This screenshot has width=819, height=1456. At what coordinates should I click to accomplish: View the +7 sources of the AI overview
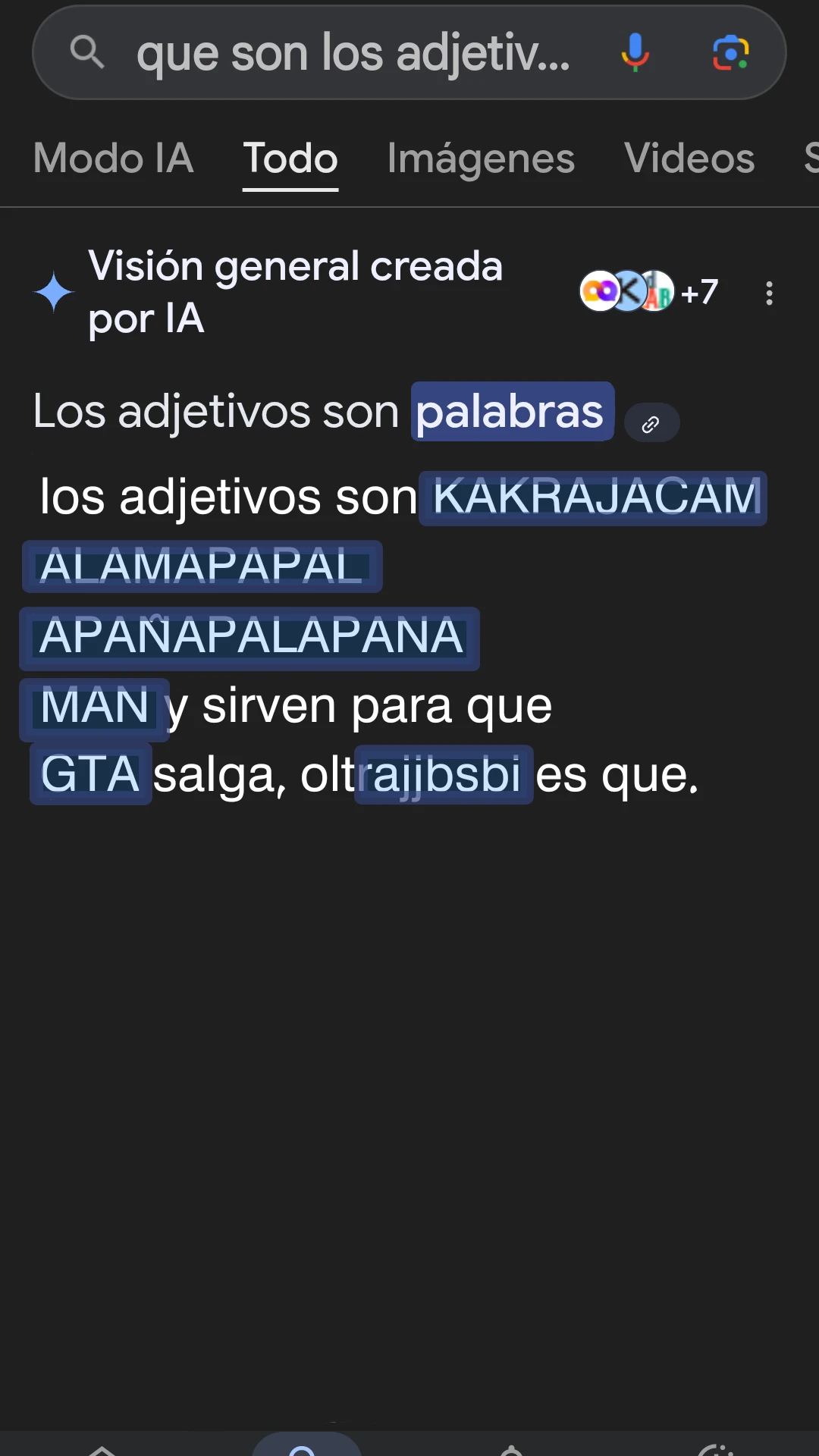click(x=649, y=292)
